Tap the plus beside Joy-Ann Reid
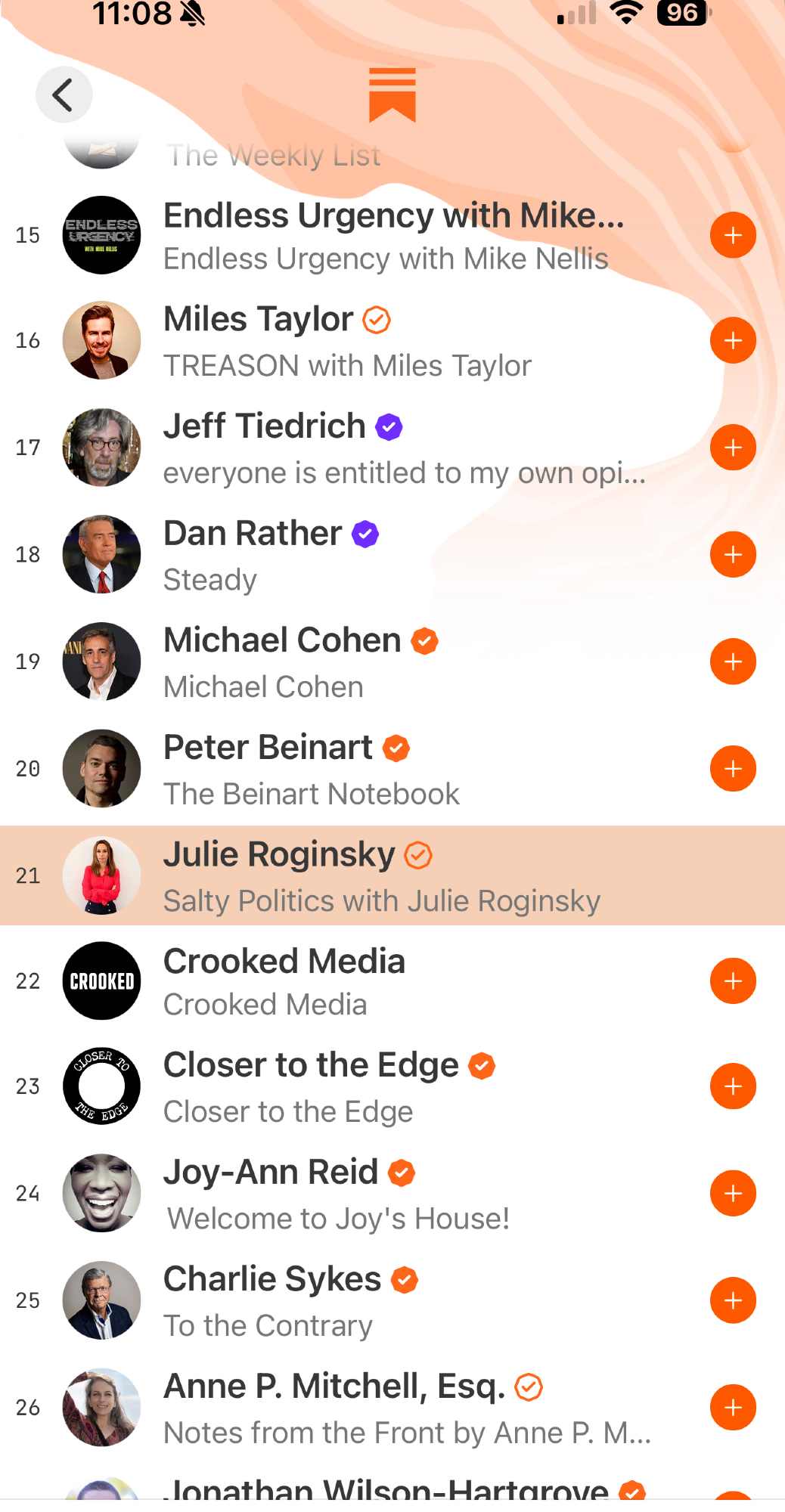Screen dimensions: 785x1512 pos(732,1194)
